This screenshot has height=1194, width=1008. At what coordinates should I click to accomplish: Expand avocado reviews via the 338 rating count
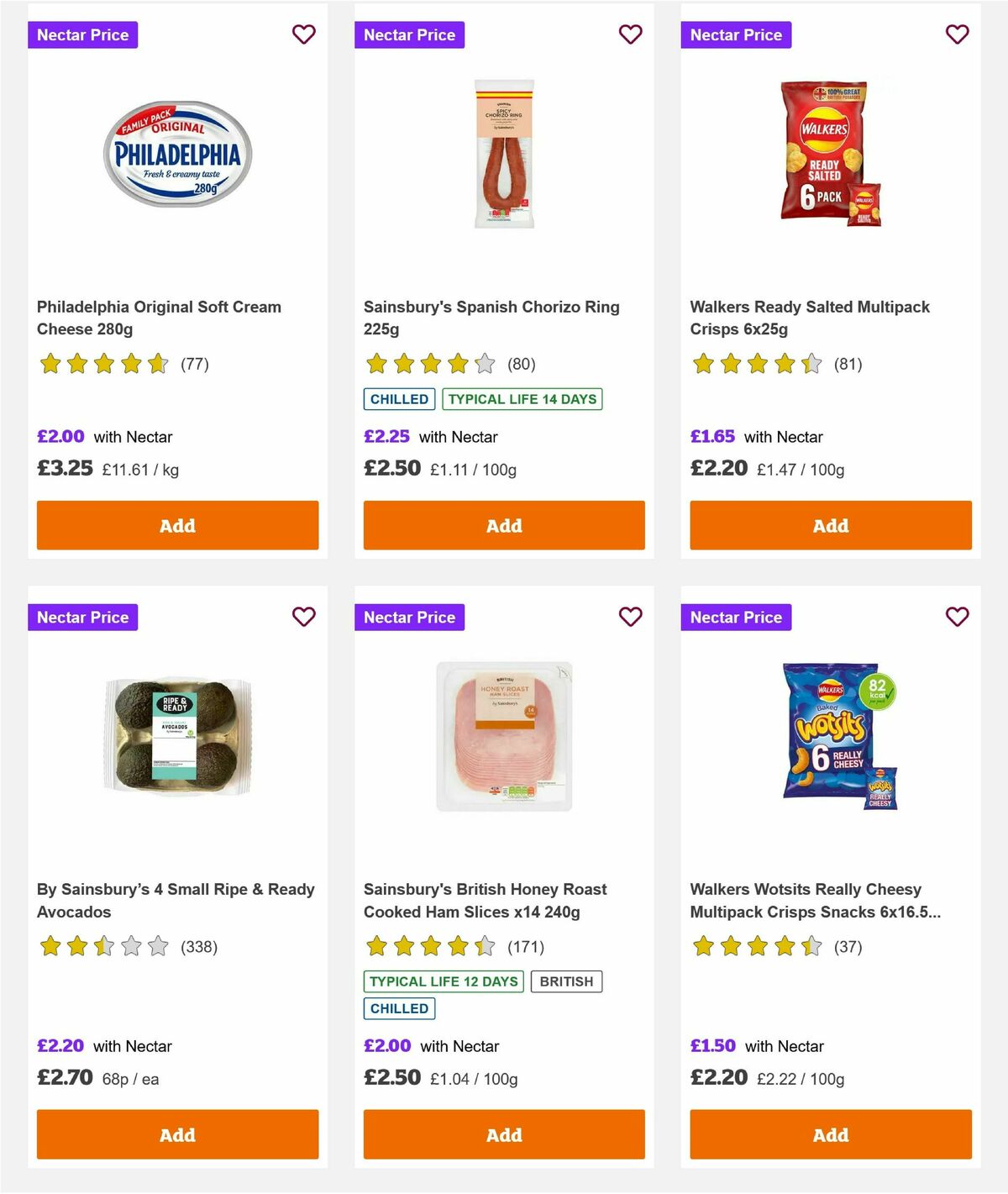coord(199,946)
